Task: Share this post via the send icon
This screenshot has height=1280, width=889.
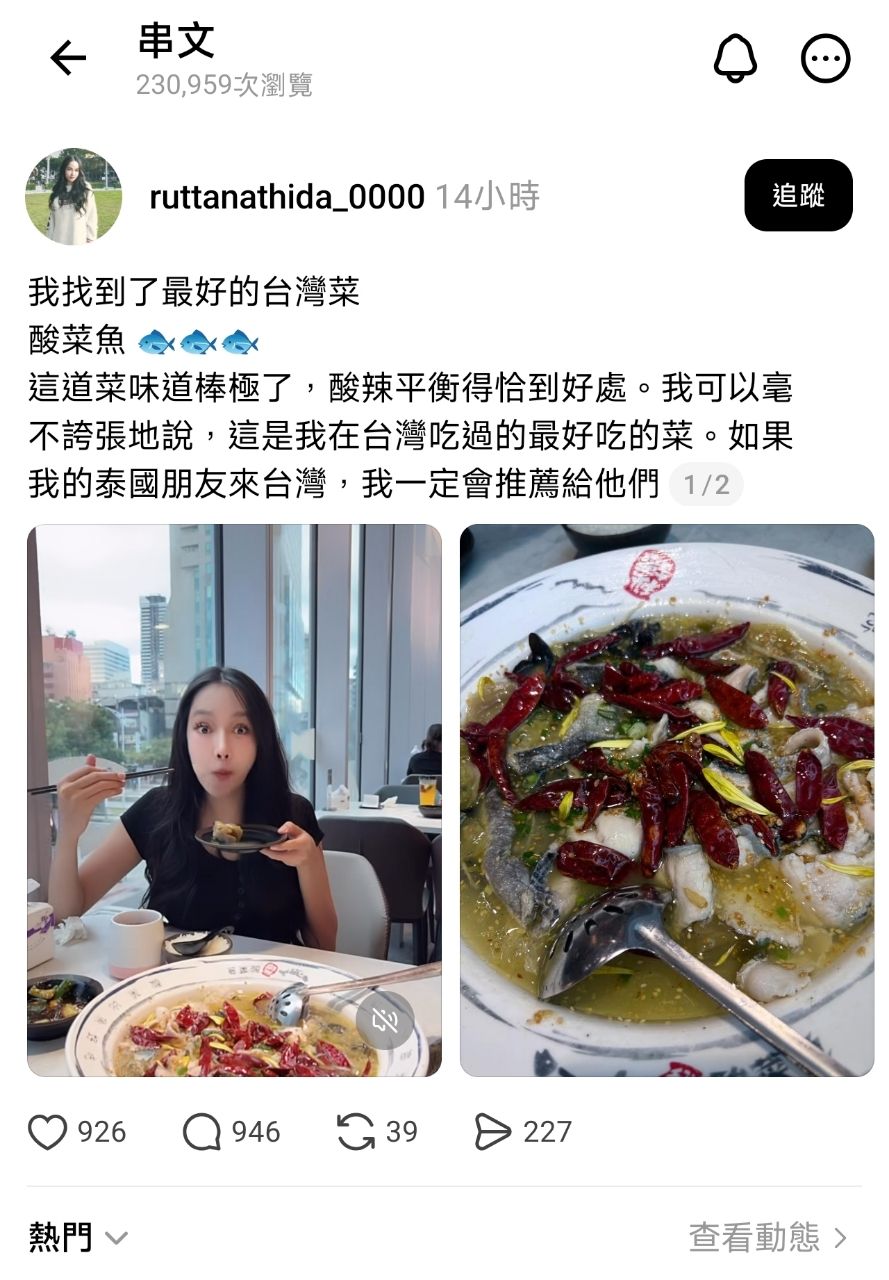Action: [492, 1132]
